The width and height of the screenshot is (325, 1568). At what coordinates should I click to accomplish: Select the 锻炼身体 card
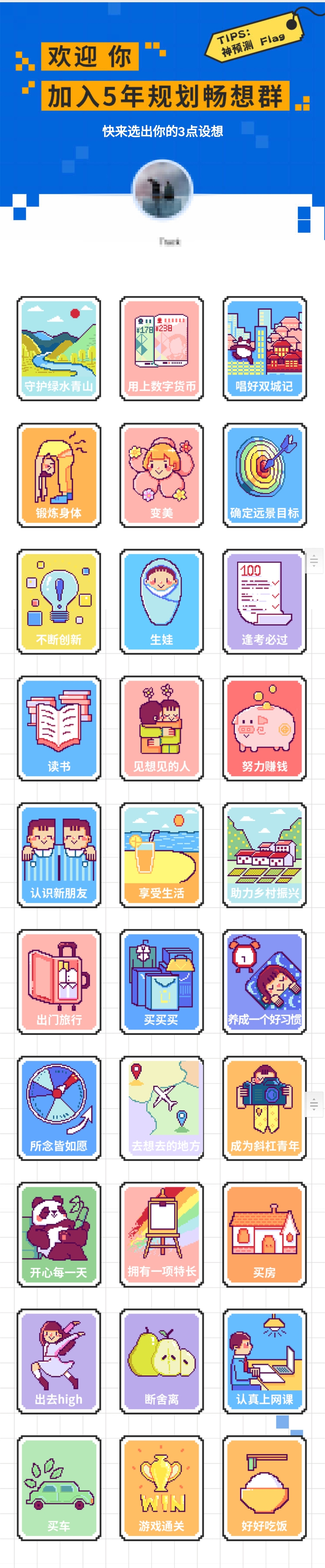[x=58, y=475]
